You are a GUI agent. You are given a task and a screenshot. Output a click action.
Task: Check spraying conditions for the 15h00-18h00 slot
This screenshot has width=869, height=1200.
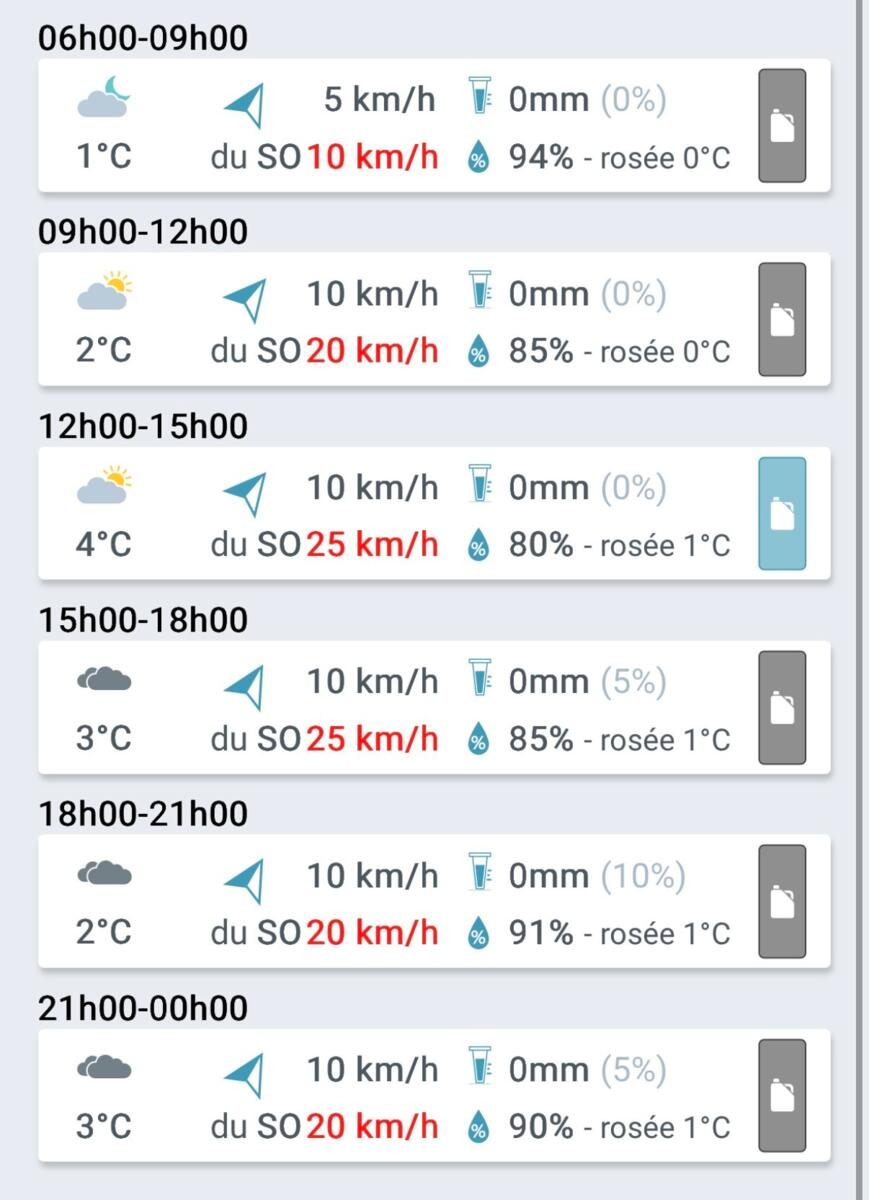[x=782, y=708]
